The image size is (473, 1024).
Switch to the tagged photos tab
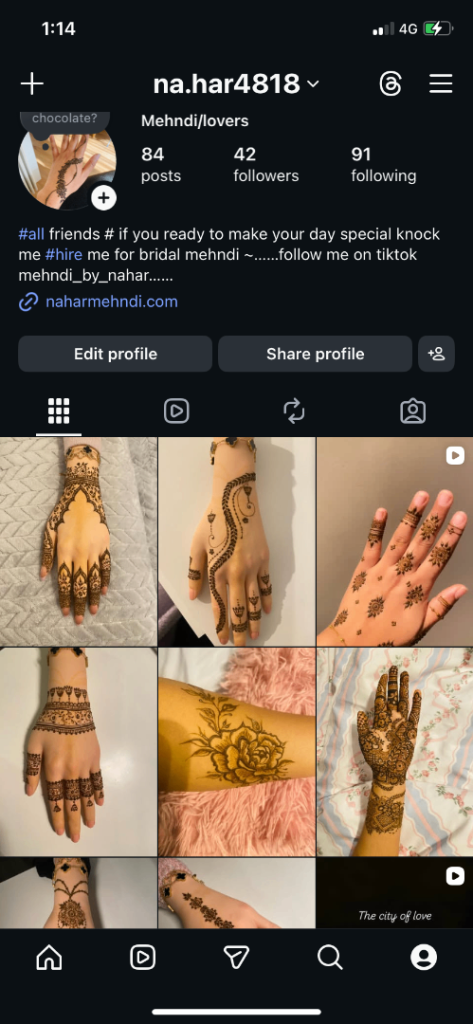pyautogui.click(x=412, y=411)
